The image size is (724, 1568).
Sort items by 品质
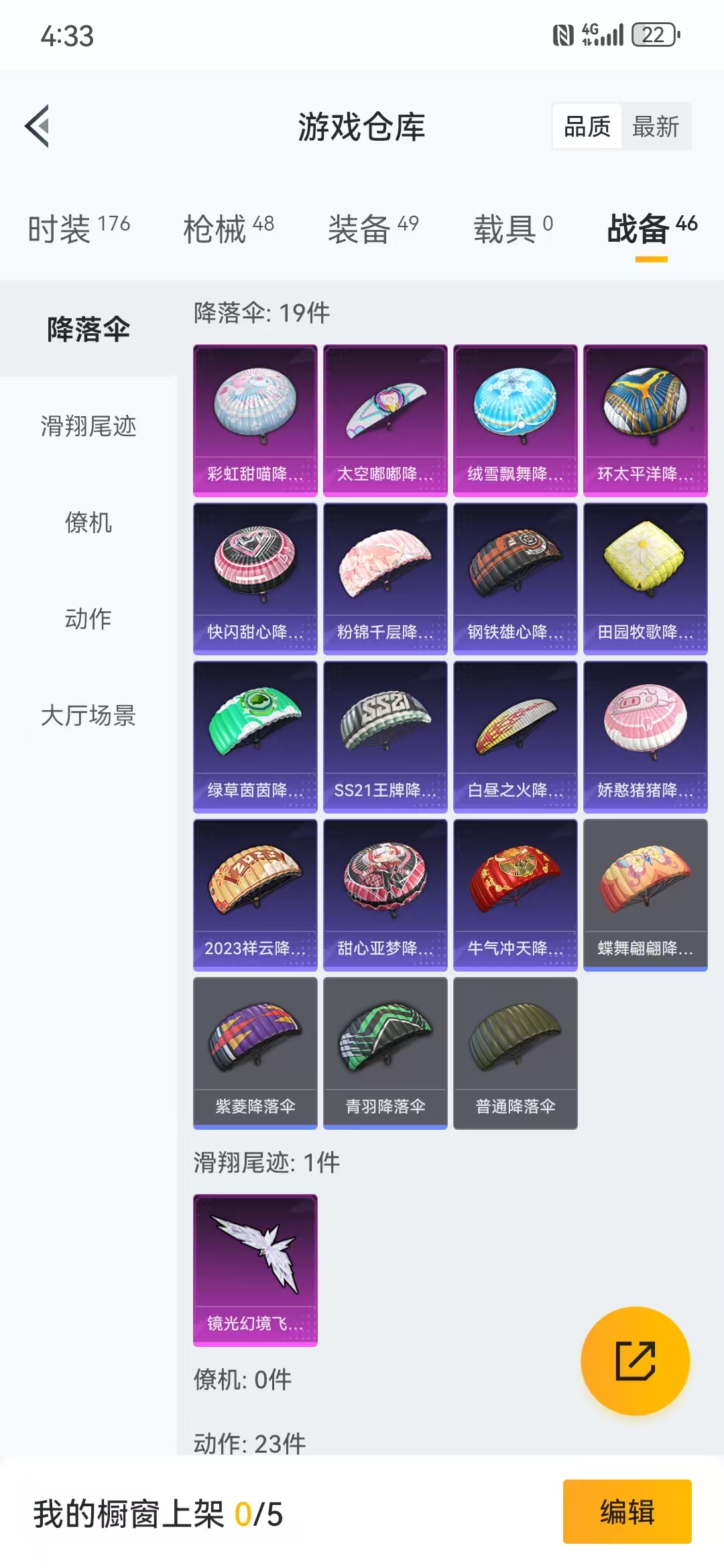587,126
